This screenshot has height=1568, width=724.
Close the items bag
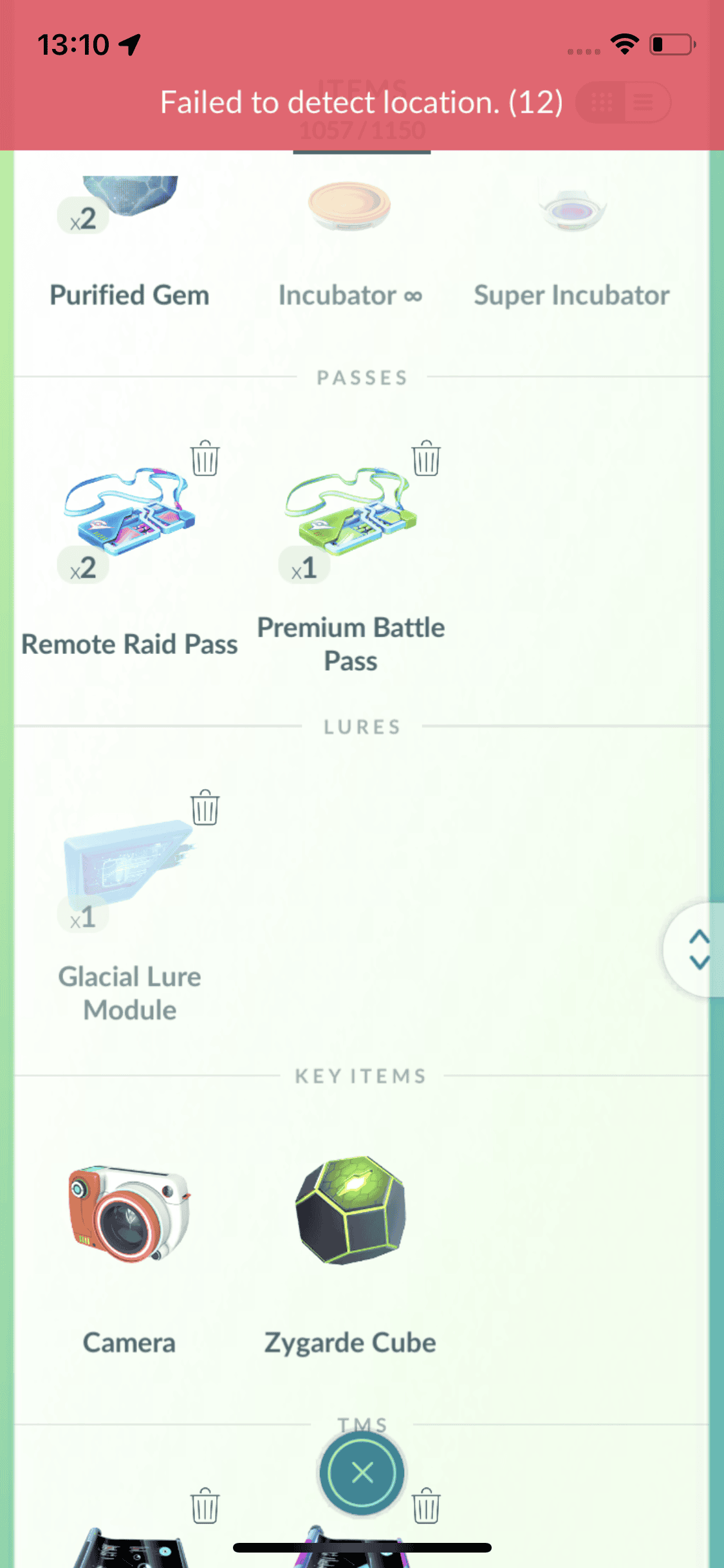[x=362, y=1473]
